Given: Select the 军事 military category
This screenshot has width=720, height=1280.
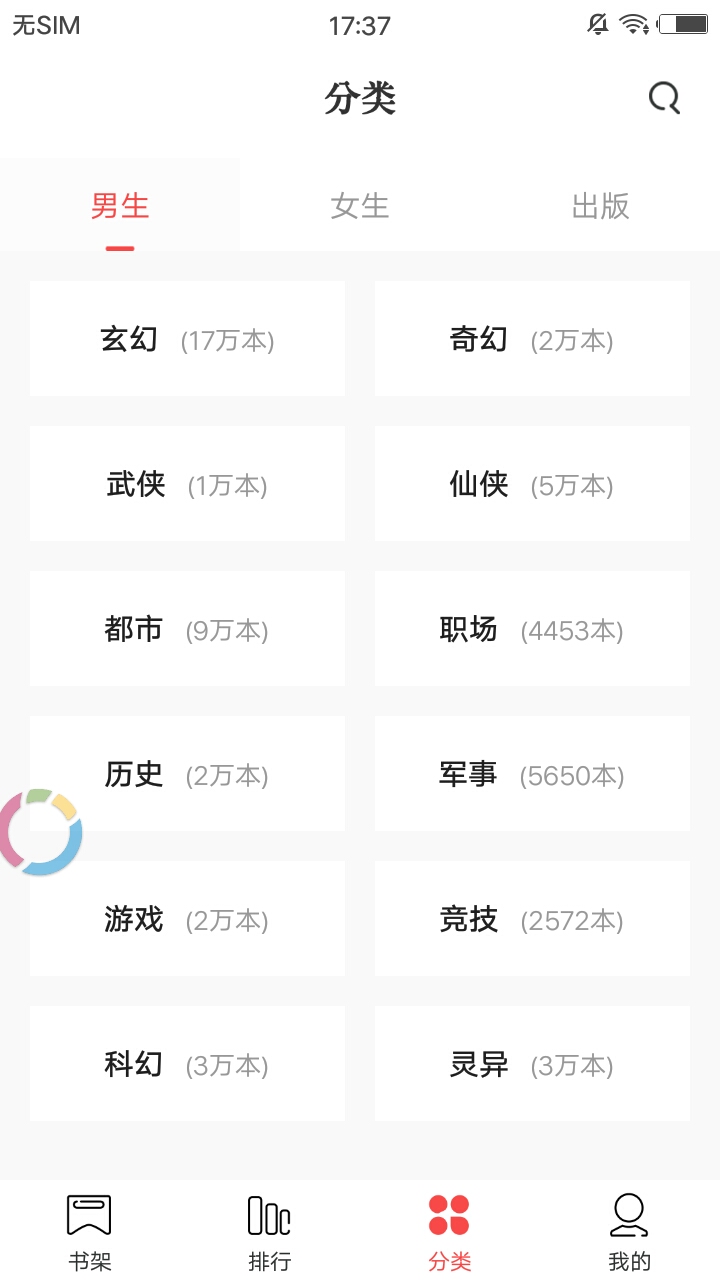Looking at the screenshot, I should coord(531,773).
